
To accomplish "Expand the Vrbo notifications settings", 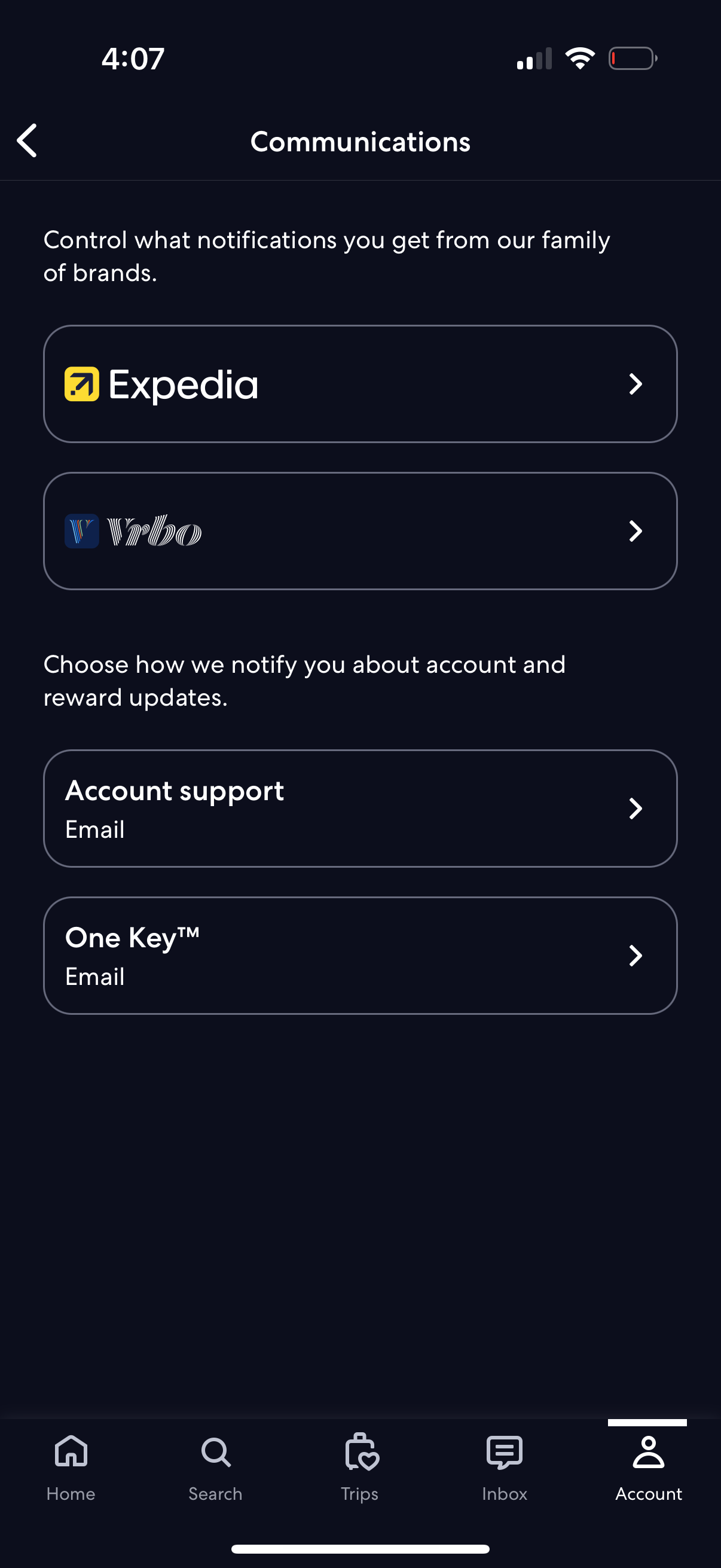I will click(x=636, y=531).
